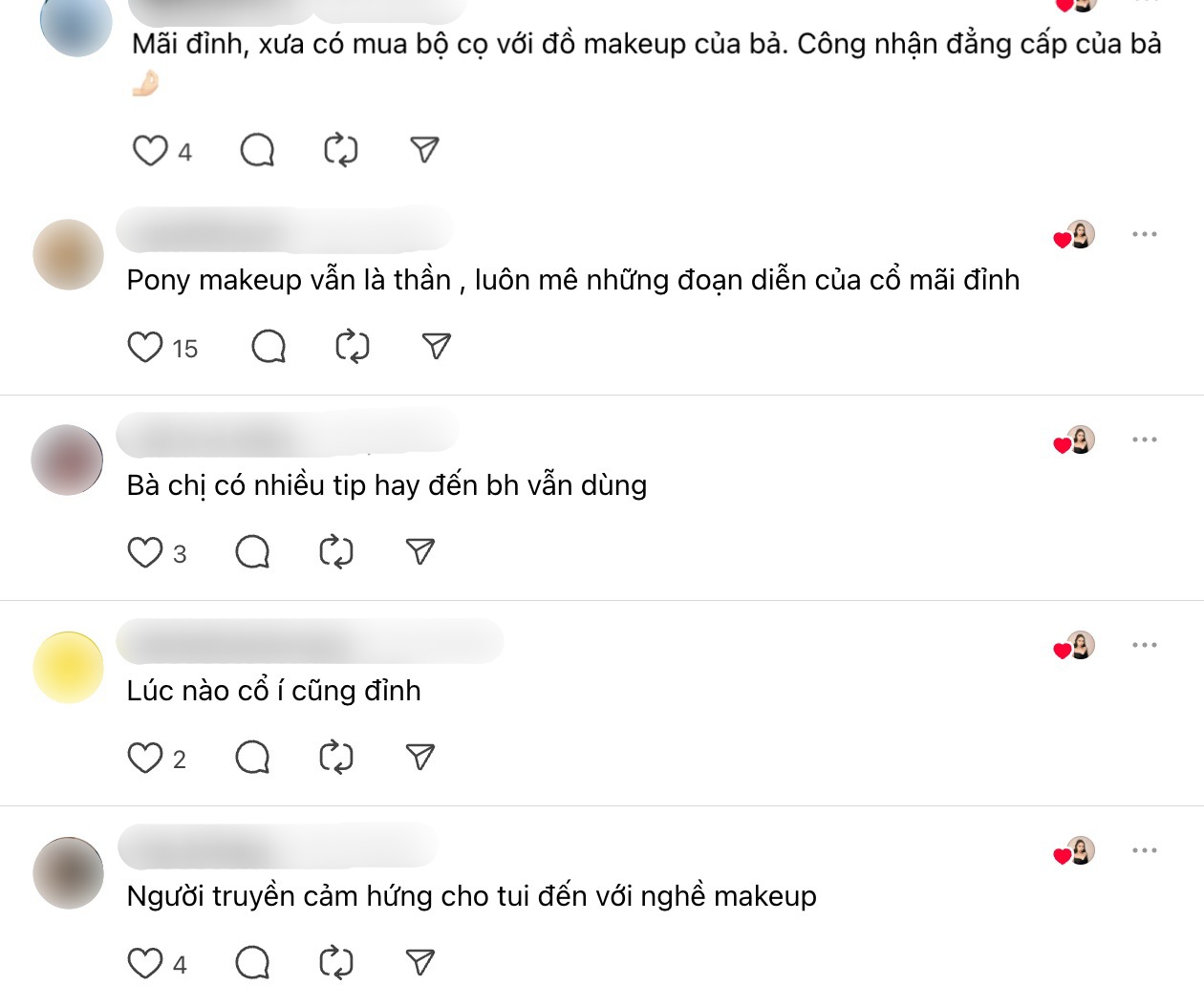This screenshot has width=1204, height=1007.
Task: Share the 'Lúc nào cổ í cũng đỉnh' comment
Action: 420,758
